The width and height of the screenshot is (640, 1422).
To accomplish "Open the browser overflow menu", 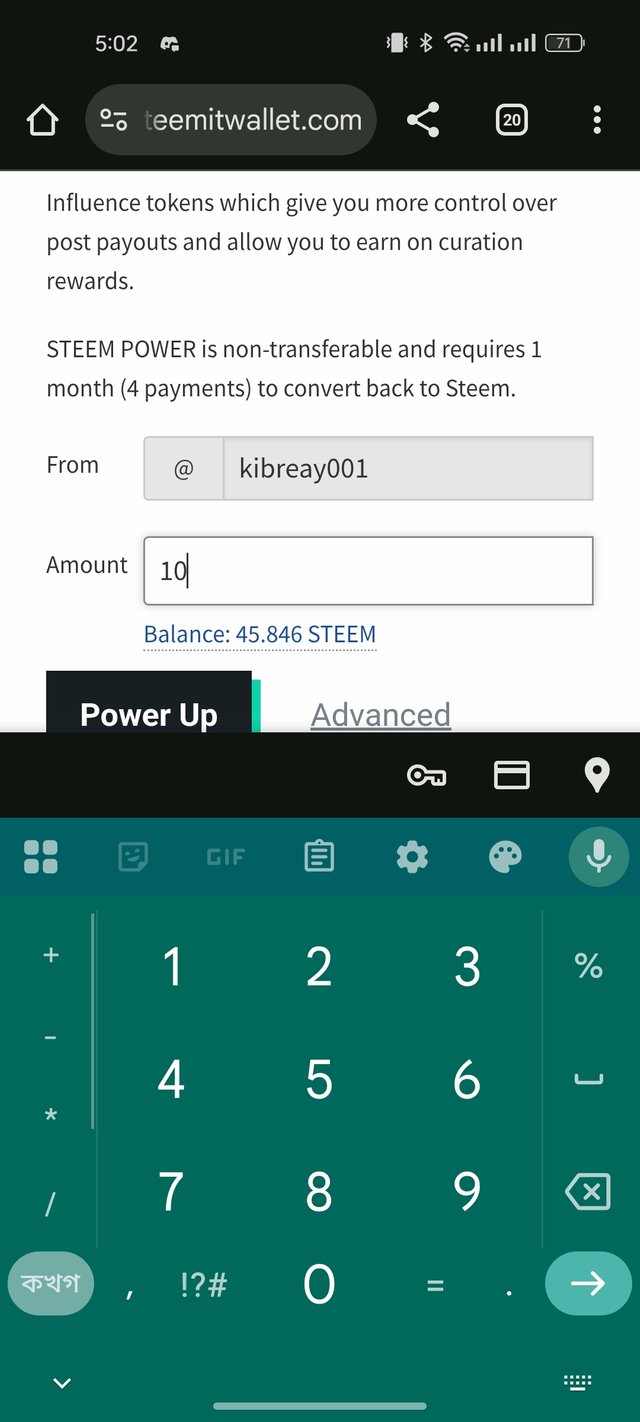I will click(596, 121).
